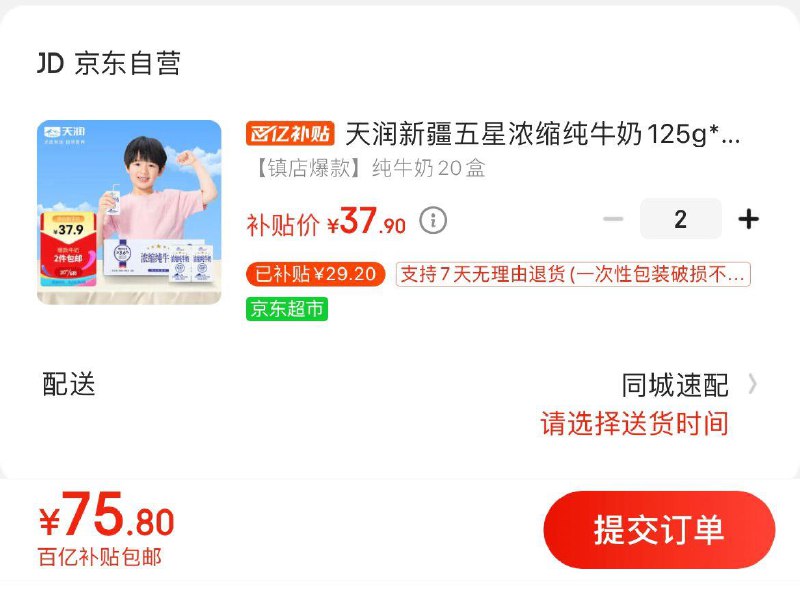Edit the quantity field showing 2

(680, 219)
